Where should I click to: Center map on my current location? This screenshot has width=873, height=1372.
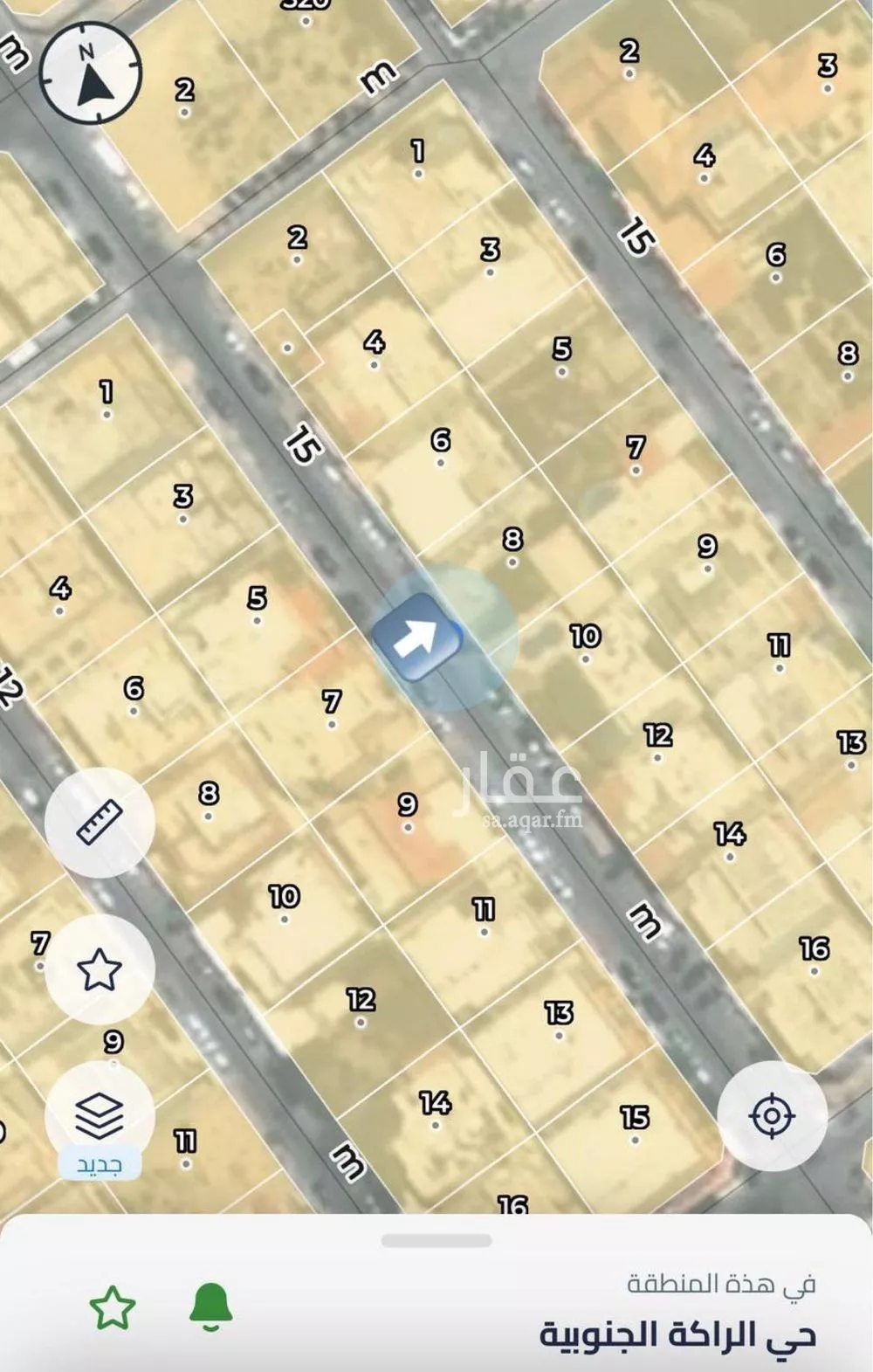tap(772, 1115)
